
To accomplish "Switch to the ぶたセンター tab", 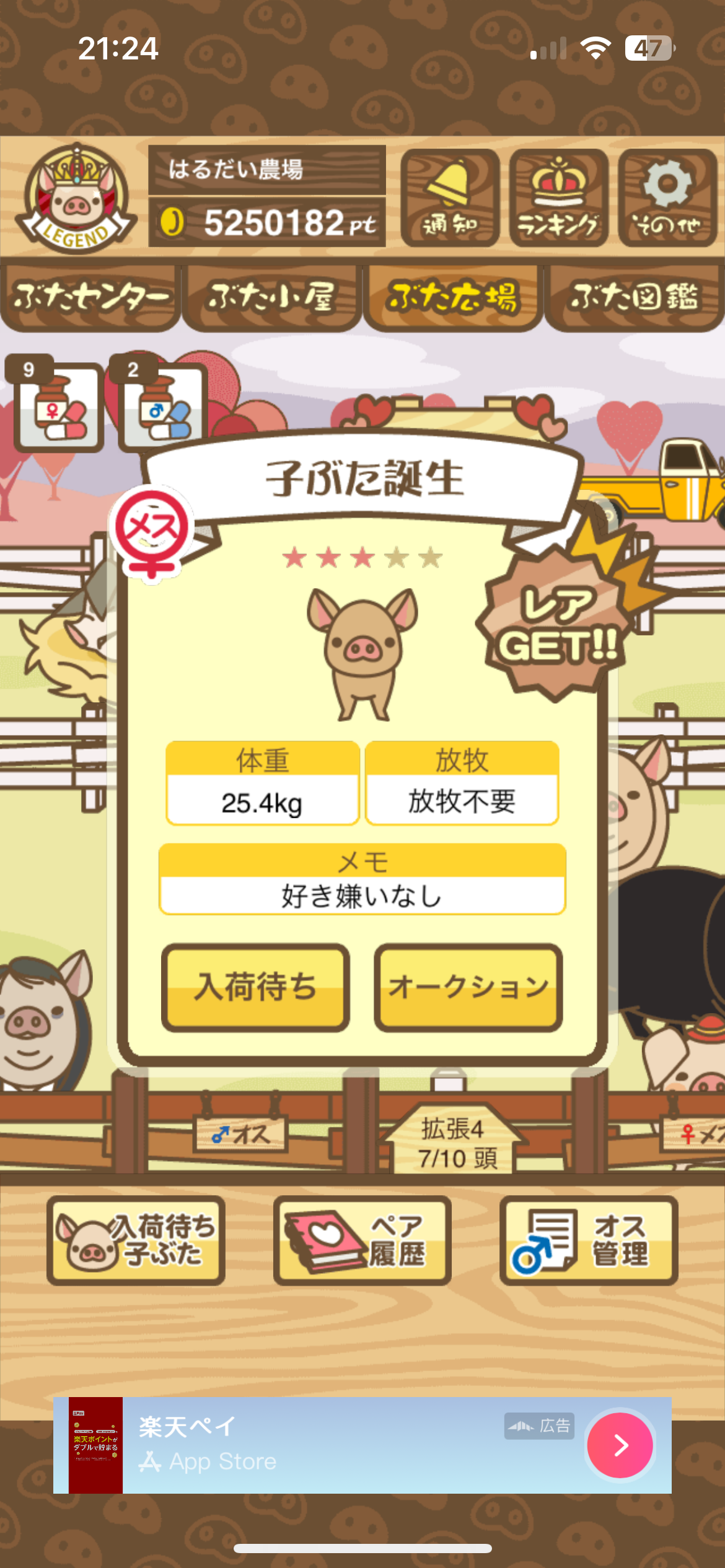I will (91, 298).
